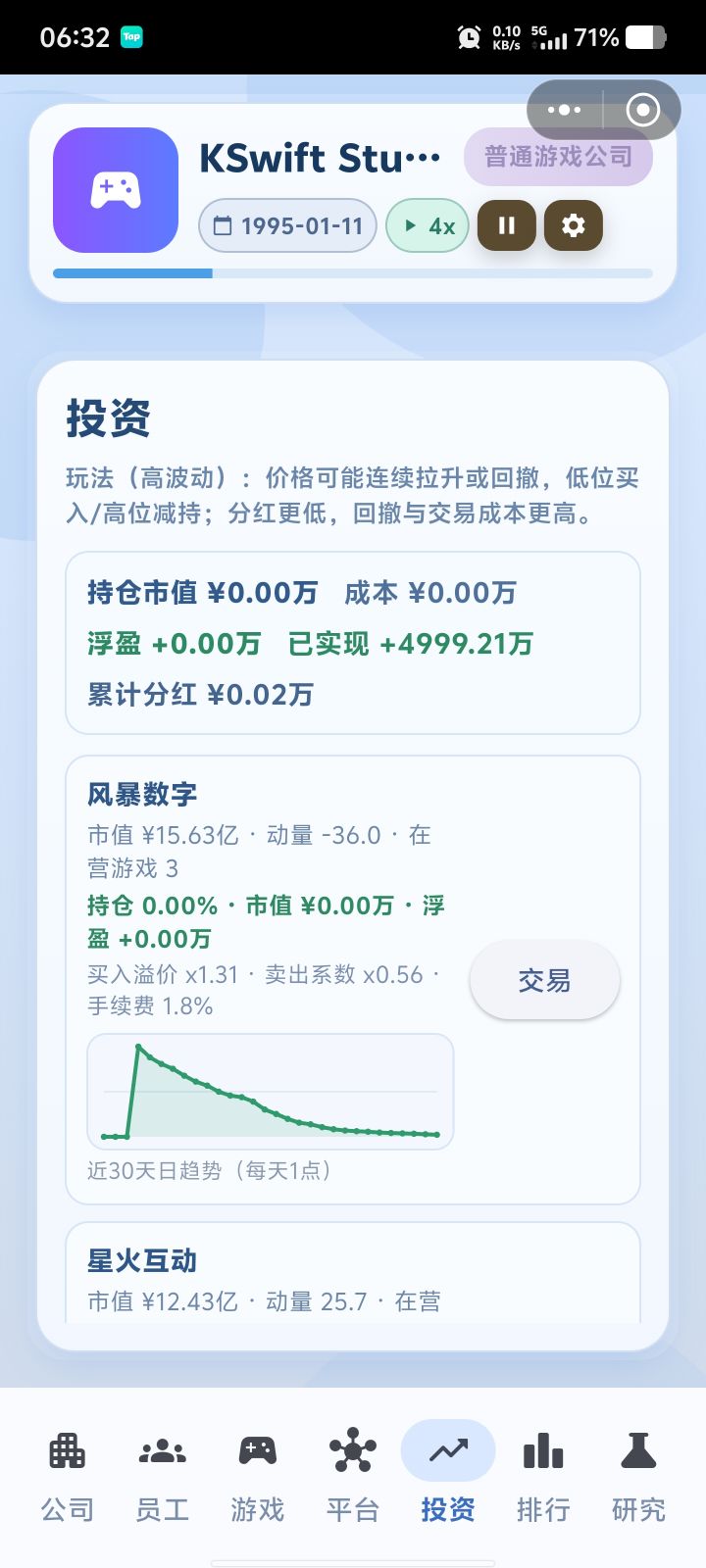This screenshot has height=1568, width=706.
Task: Select the 普通游戏公司 company type label
Action: [559, 157]
